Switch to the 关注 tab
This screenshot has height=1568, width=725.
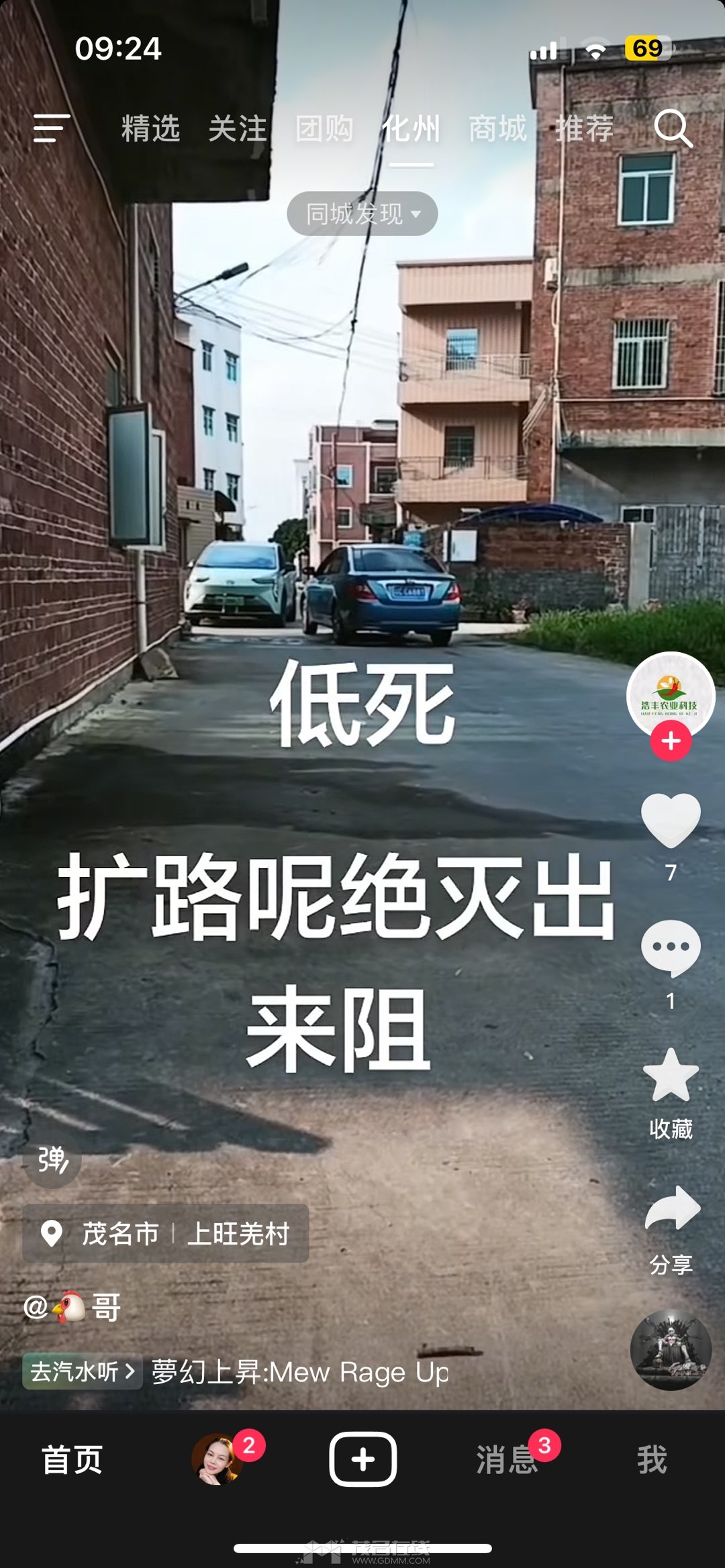237,128
